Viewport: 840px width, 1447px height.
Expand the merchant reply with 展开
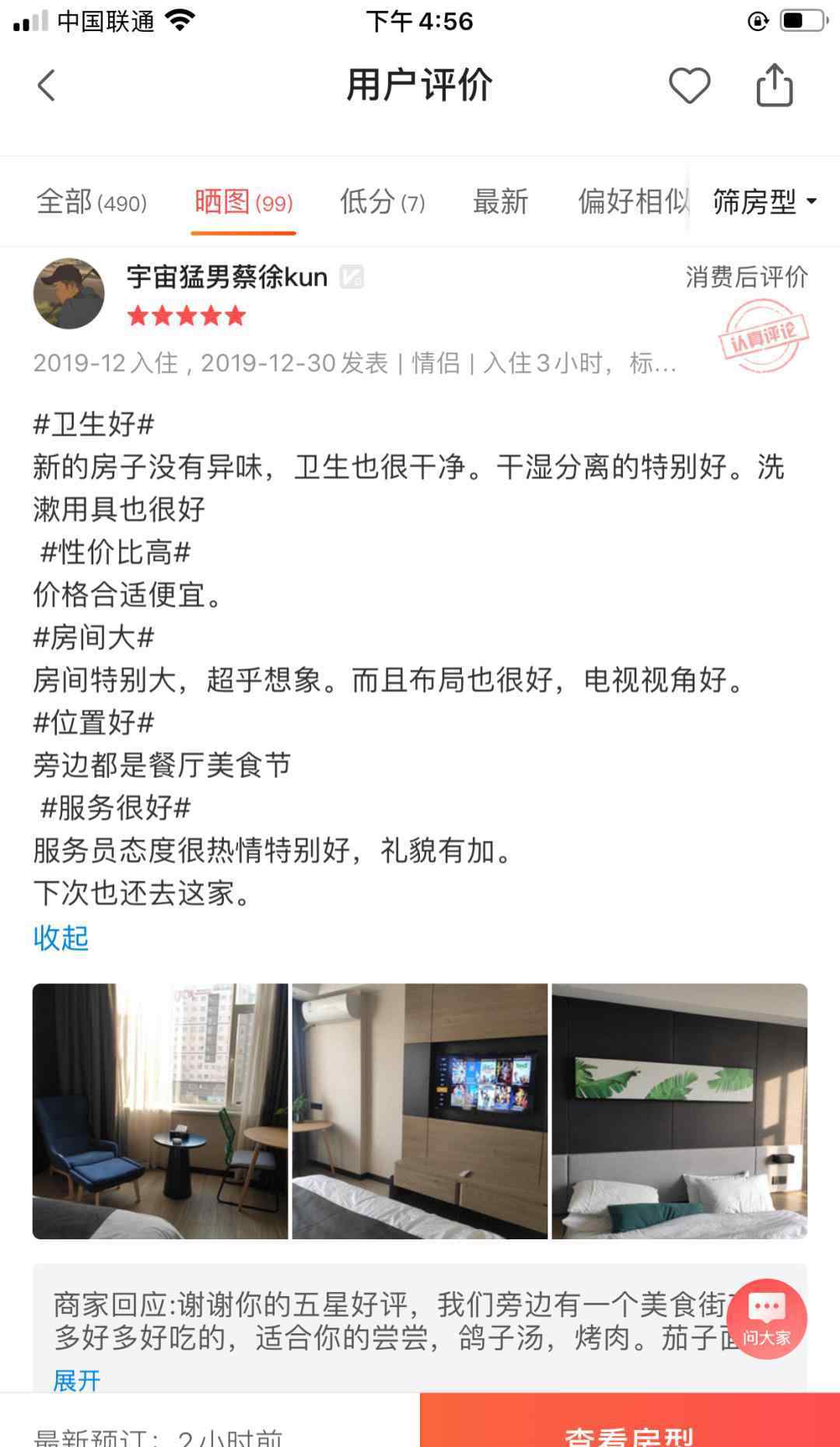coord(77,1380)
